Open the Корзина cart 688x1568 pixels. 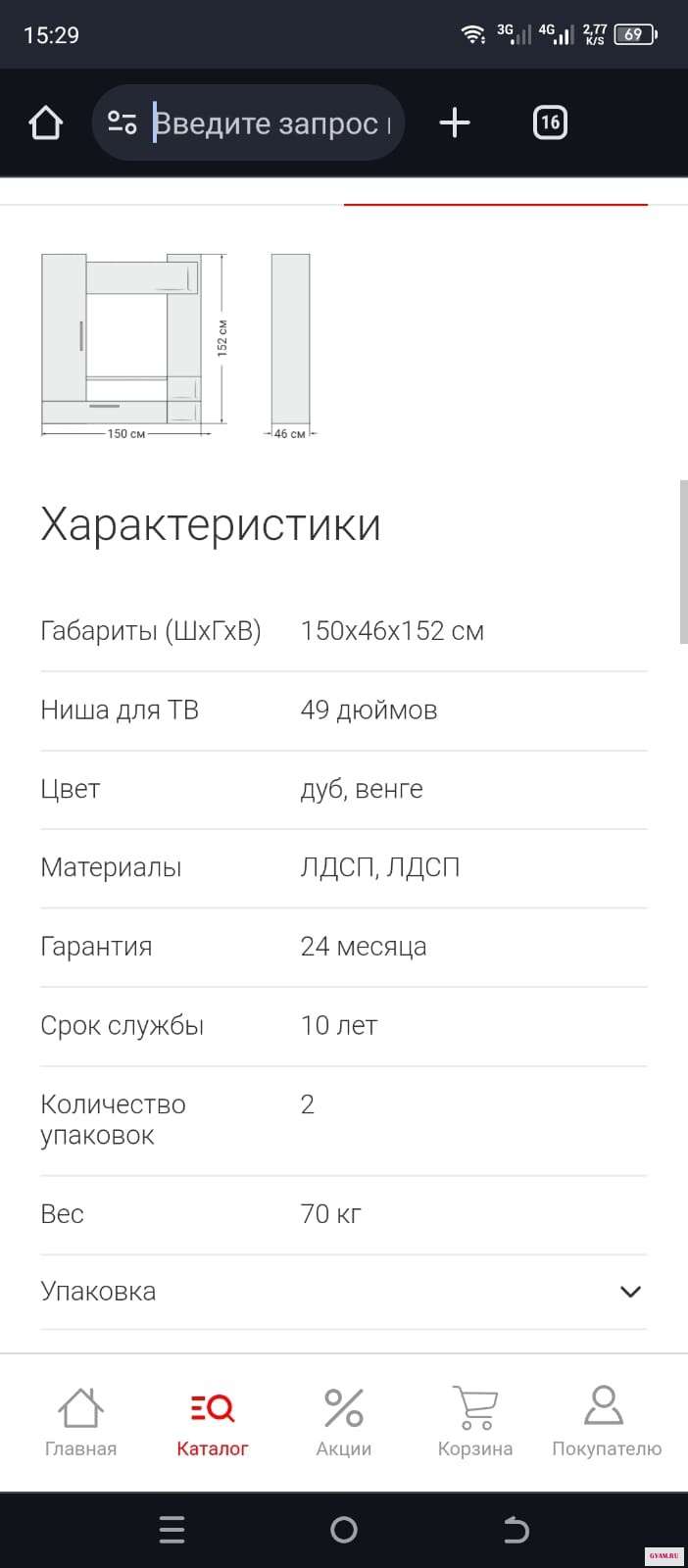[475, 1423]
